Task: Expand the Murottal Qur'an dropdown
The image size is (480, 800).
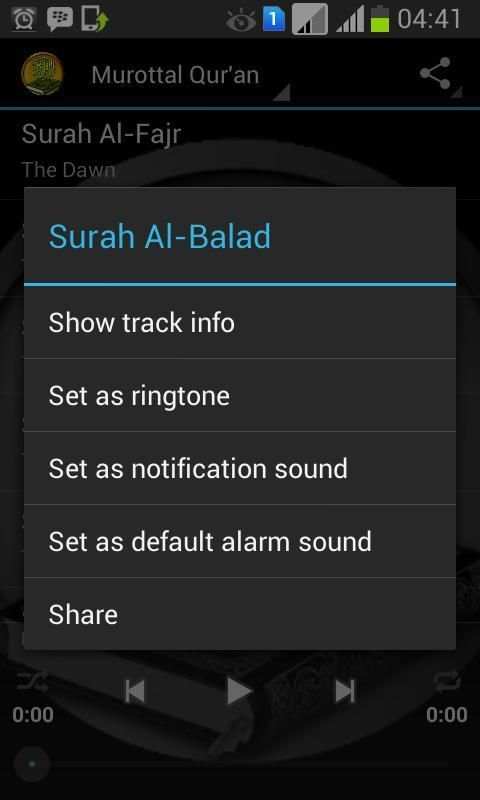Action: [190, 76]
